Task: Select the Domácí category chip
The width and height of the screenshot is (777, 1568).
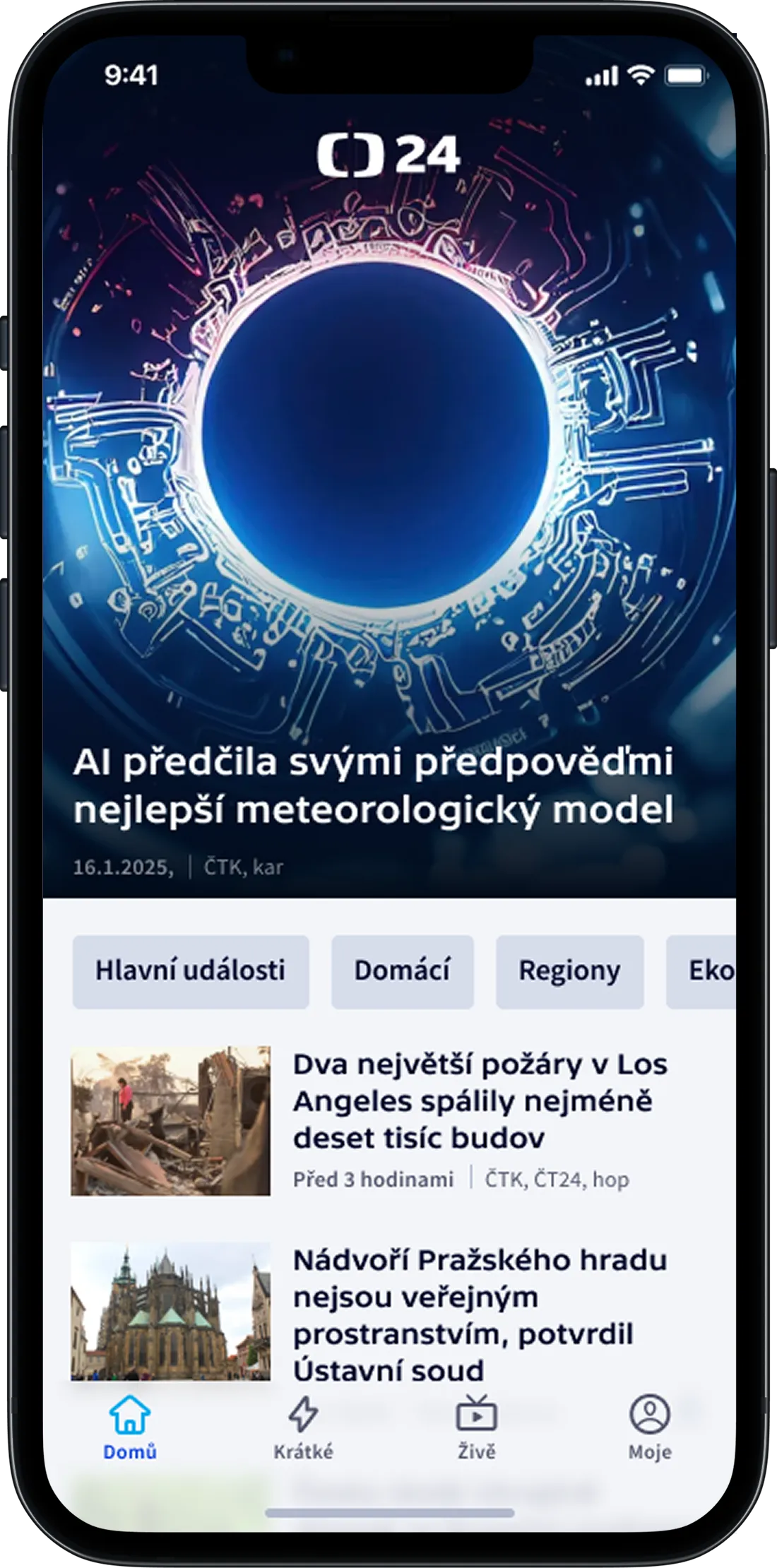Action: pyautogui.click(x=402, y=971)
